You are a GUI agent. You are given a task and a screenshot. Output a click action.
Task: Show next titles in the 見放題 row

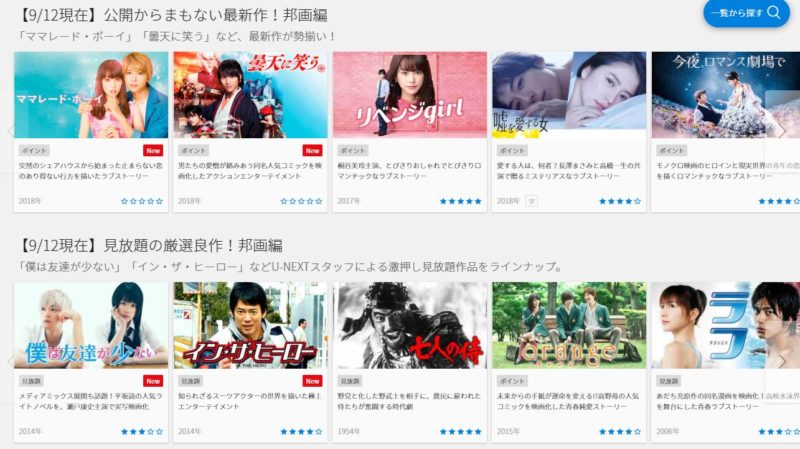coord(783,362)
